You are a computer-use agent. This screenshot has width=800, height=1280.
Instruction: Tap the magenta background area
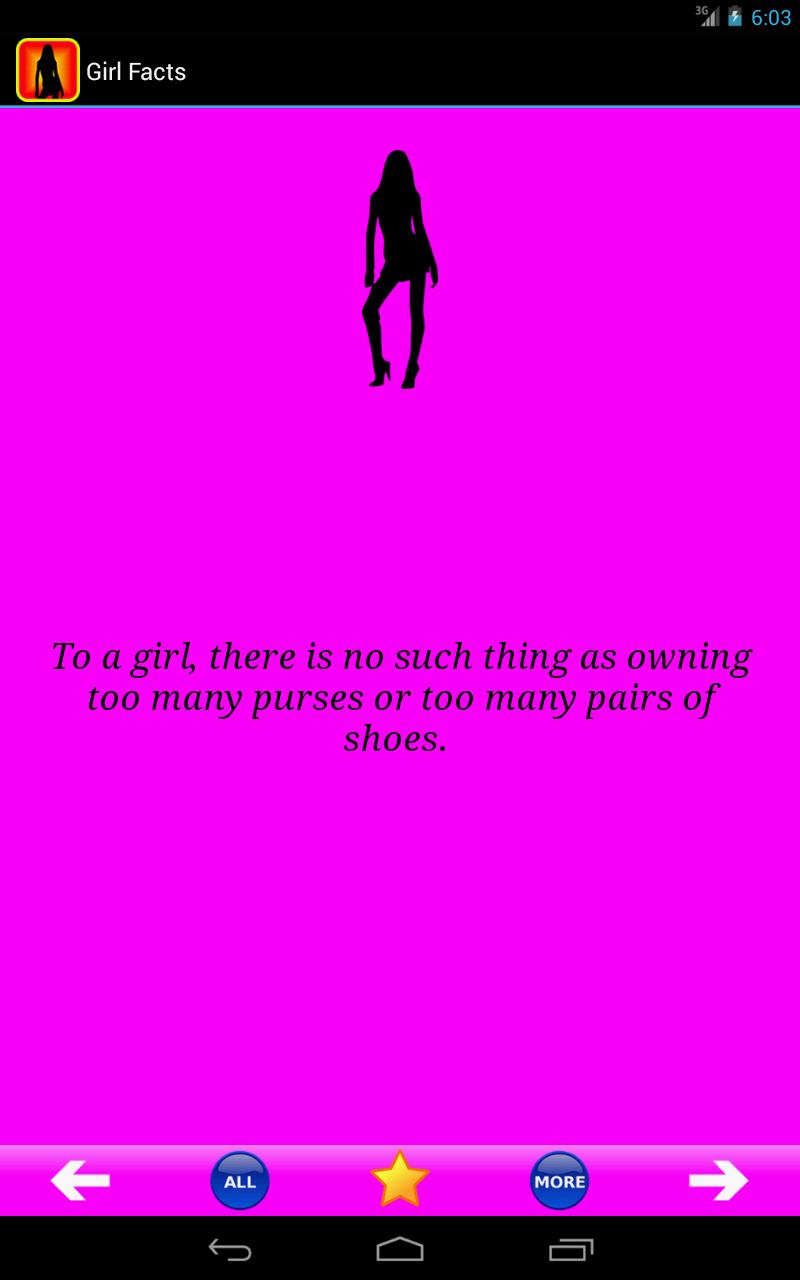pyautogui.click(x=400, y=950)
